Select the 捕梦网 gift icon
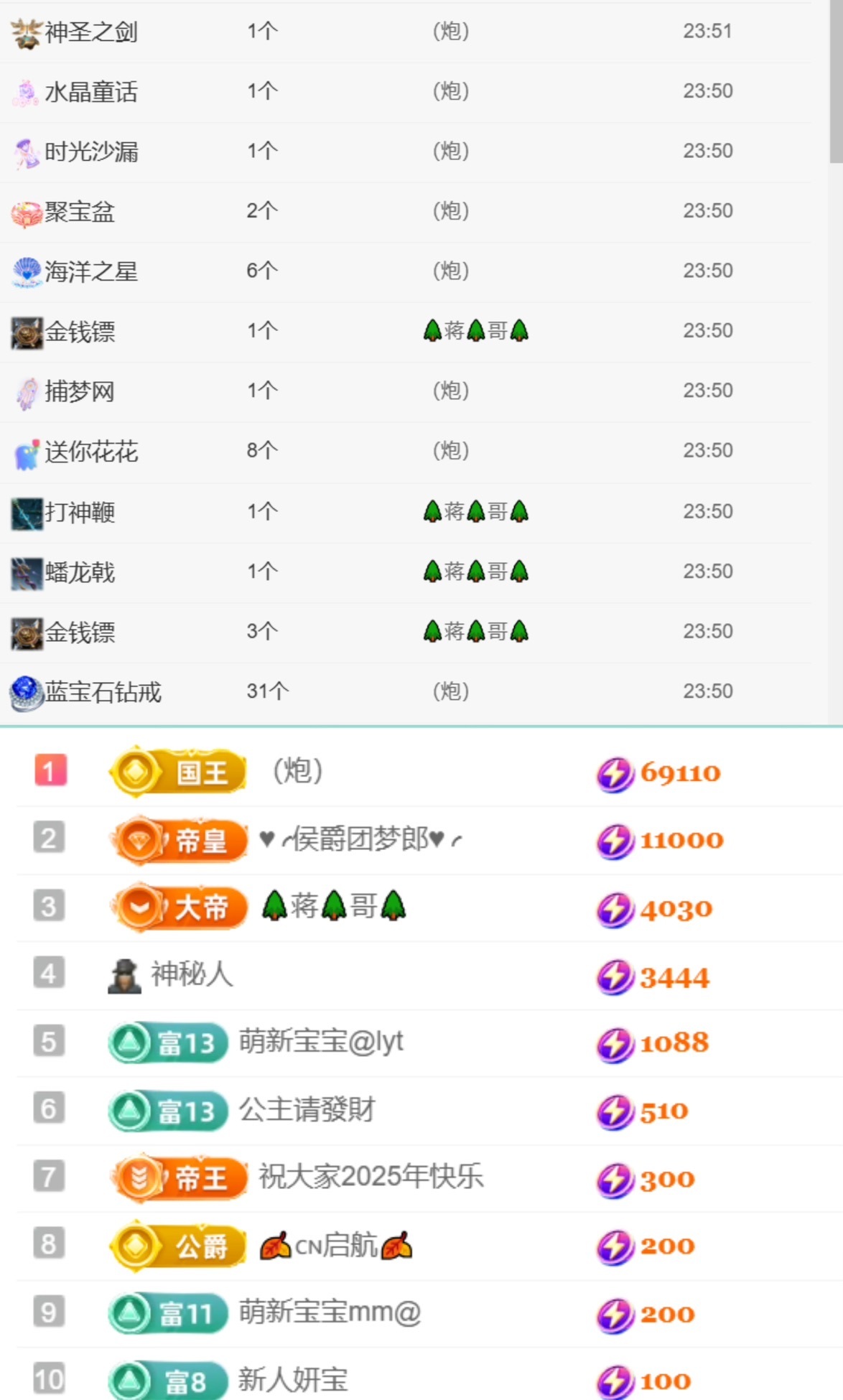Screen dimensions: 843x1400 pos(25,391)
